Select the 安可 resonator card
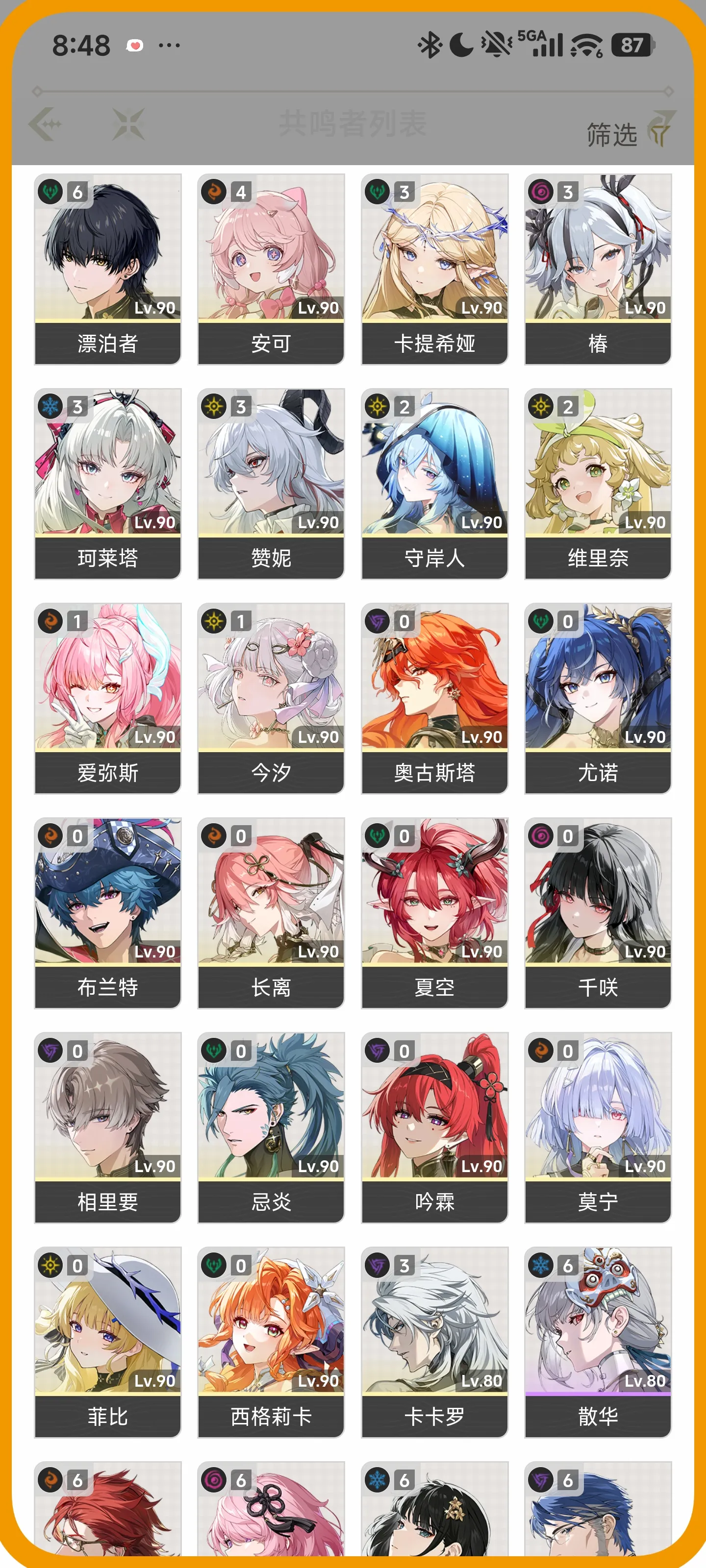706x1568 pixels. pyautogui.click(x=271, y=269)
